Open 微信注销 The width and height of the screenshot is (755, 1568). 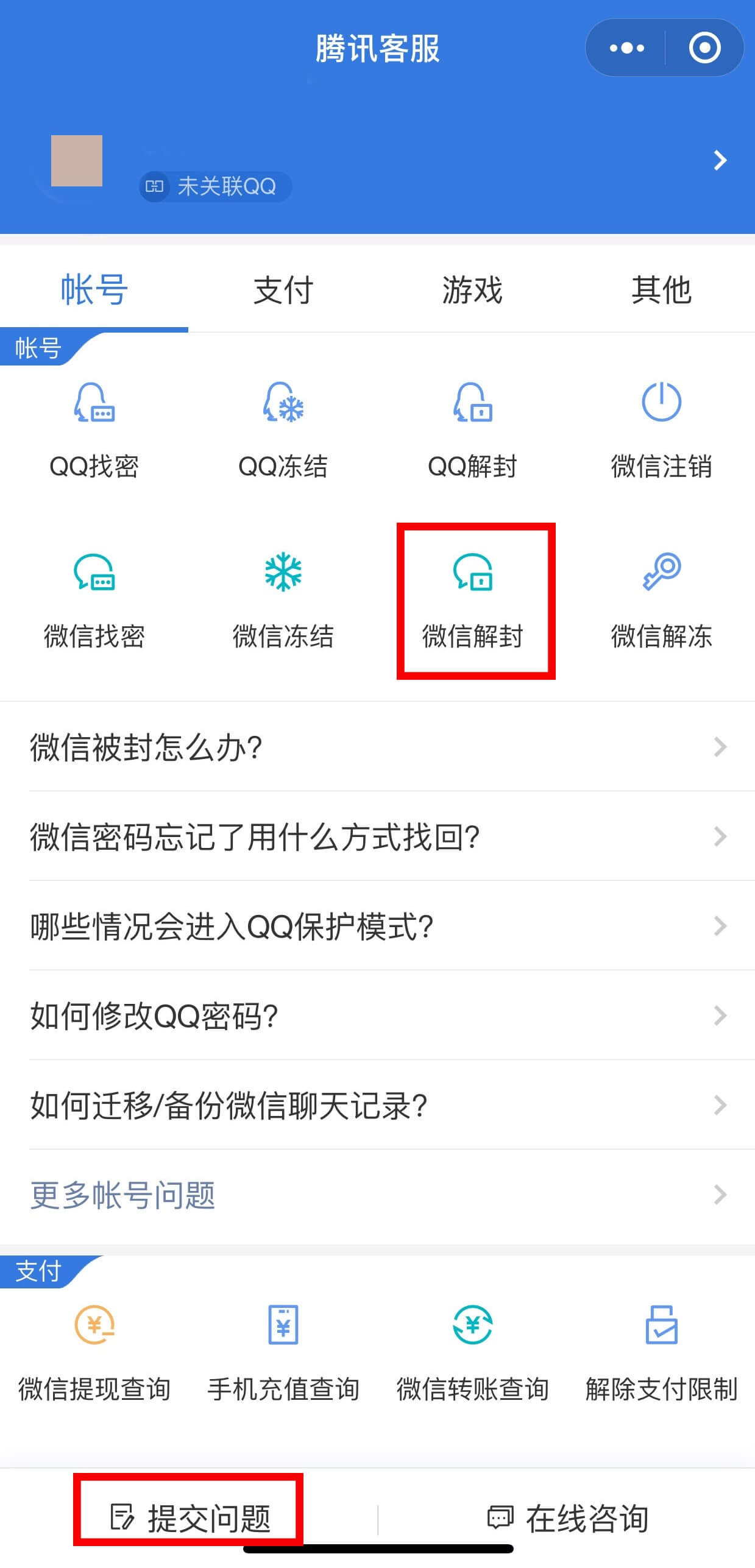(x=661, y=431)
